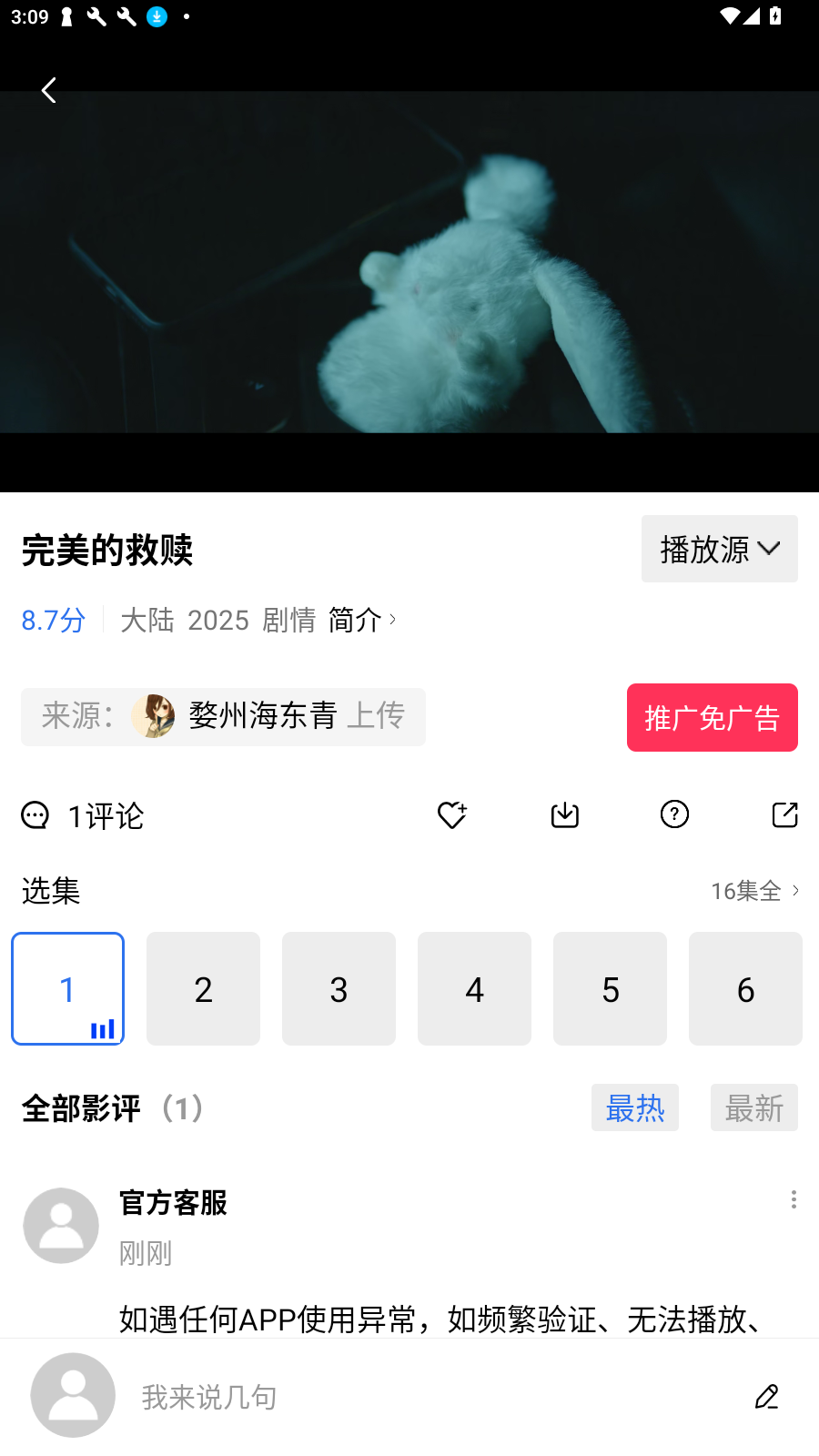Tap the download icon to cache episodes
819x1456 pixels.
point(564,814)
